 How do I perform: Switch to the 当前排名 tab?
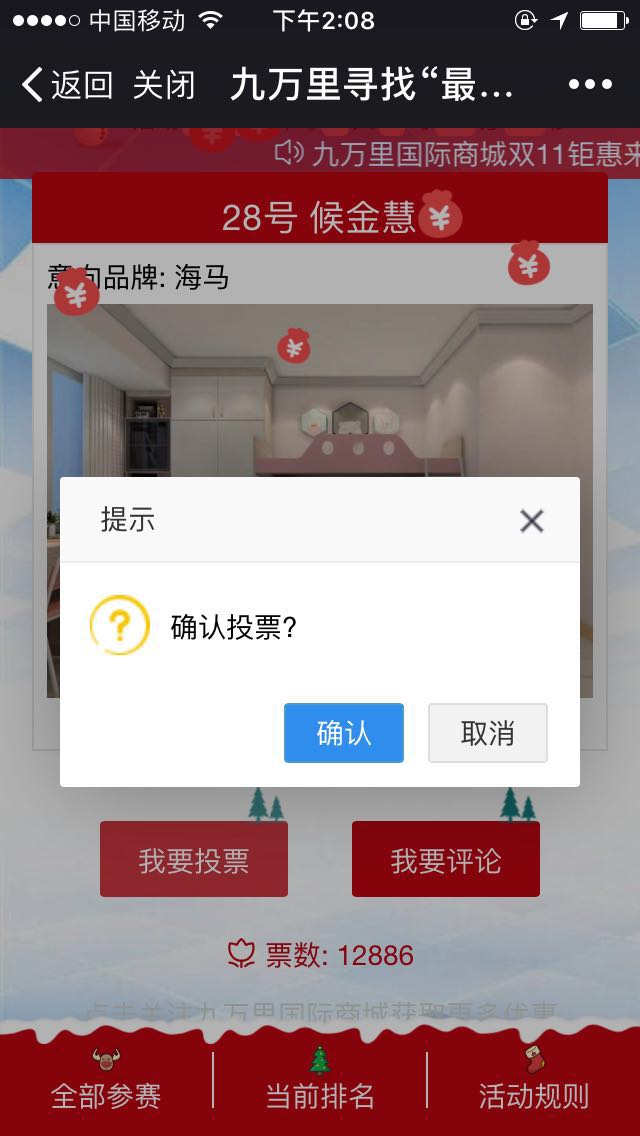pyautogui.click(x=320, y=1082)
